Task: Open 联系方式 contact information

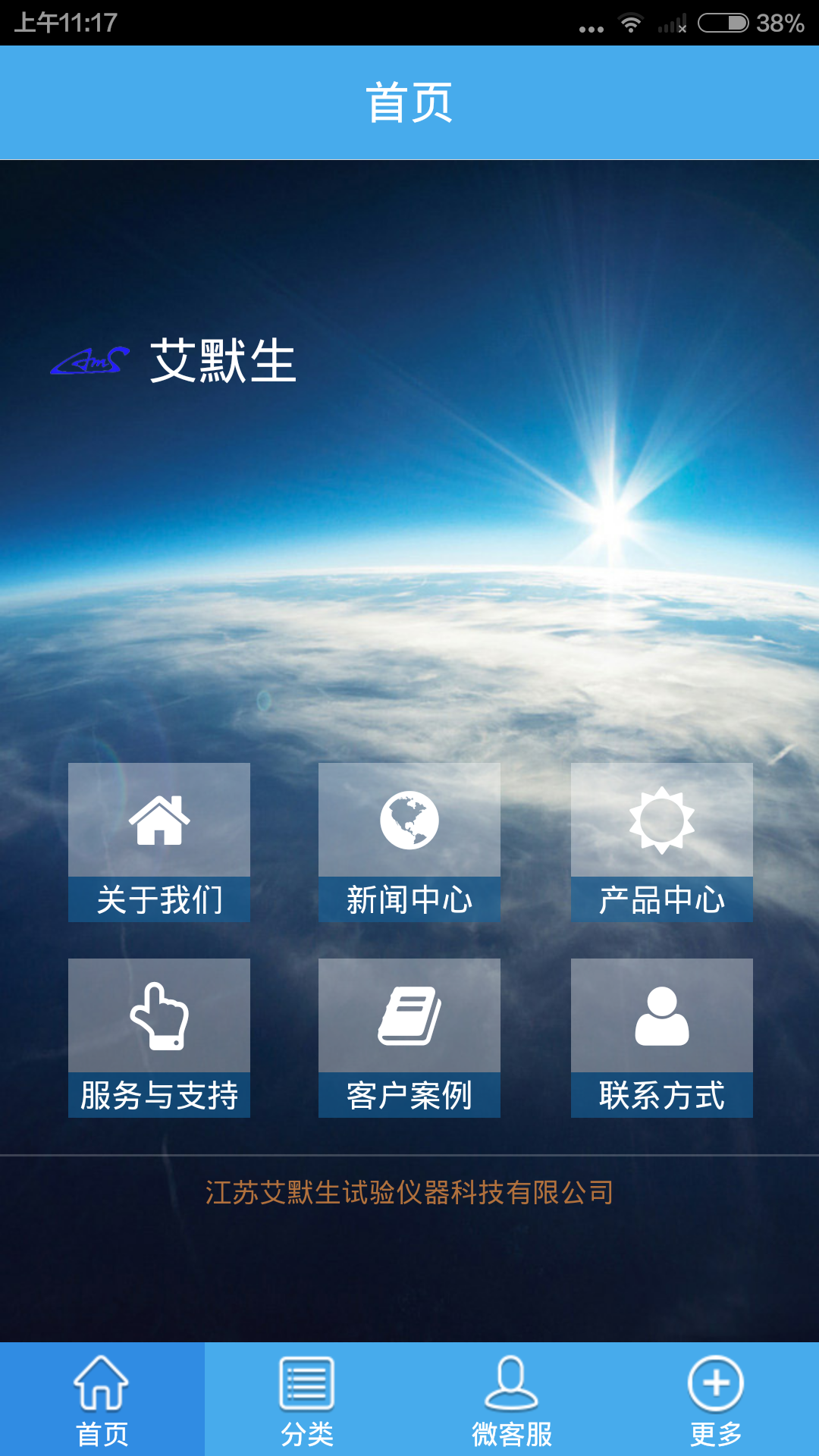Action: pos(661,1037)
